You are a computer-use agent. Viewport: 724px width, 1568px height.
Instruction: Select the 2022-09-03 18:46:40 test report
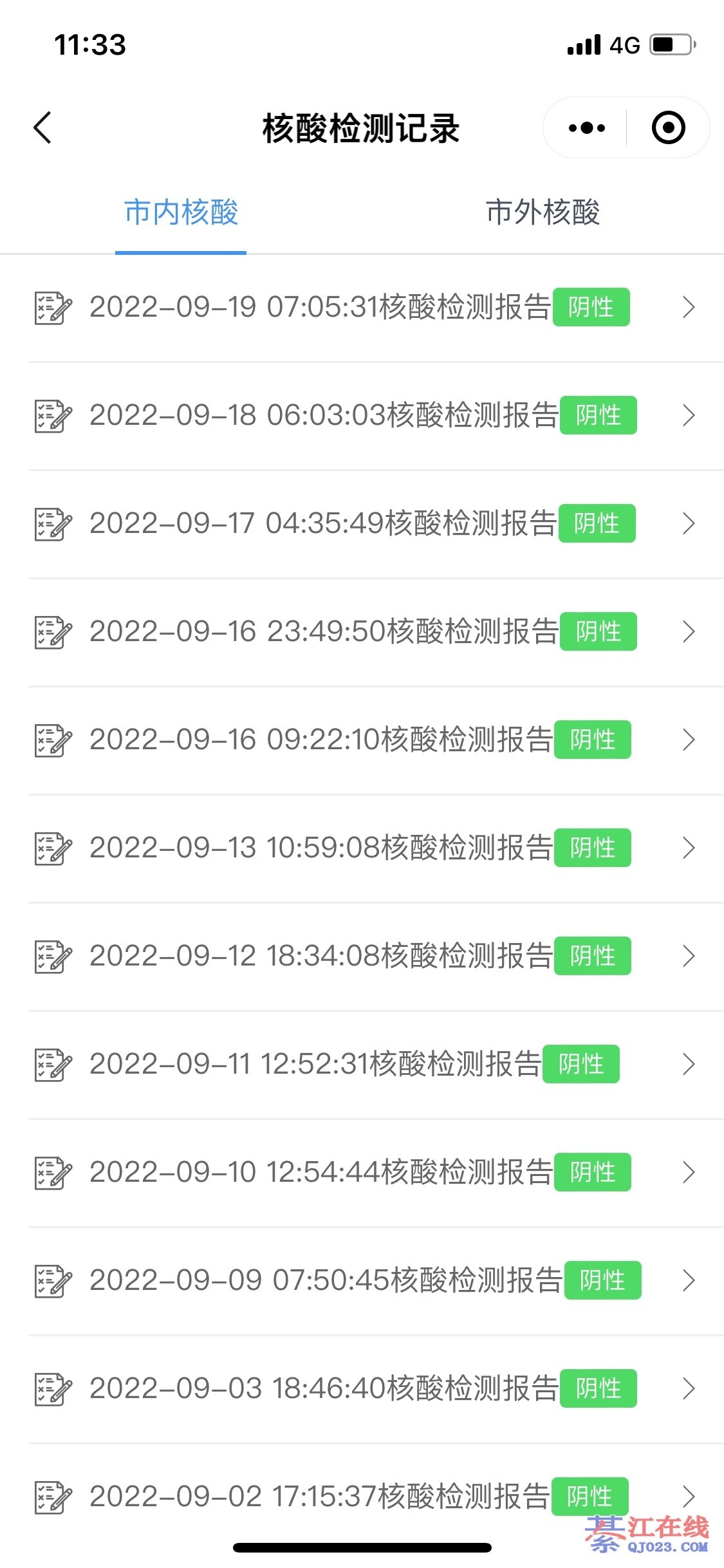pos(360,1389)
